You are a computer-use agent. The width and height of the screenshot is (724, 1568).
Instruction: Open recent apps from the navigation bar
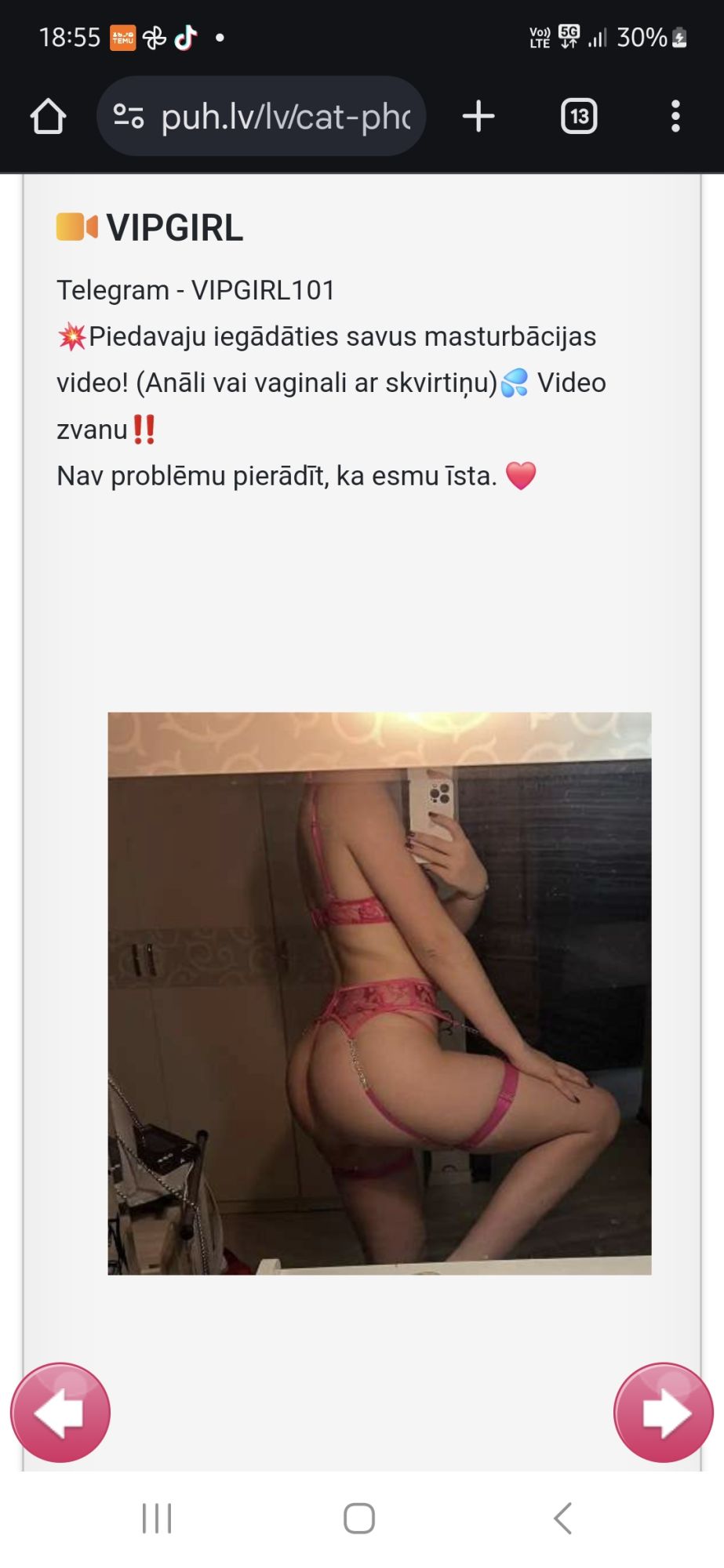(x=157, y=1519)
